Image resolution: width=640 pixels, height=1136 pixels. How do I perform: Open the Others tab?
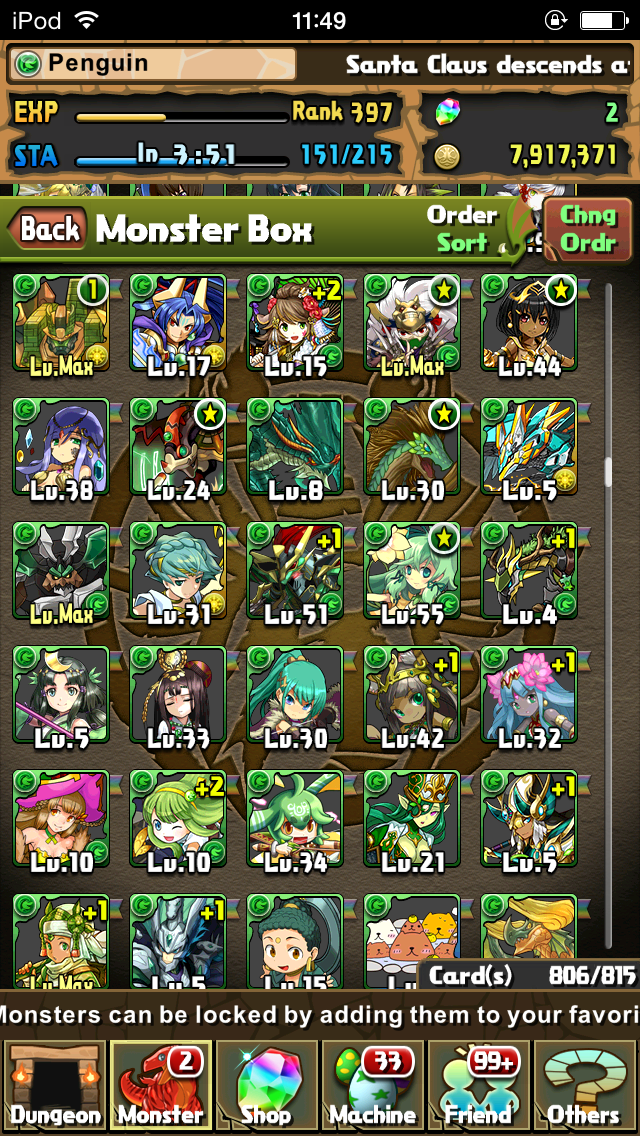(x=586, y=1087)
